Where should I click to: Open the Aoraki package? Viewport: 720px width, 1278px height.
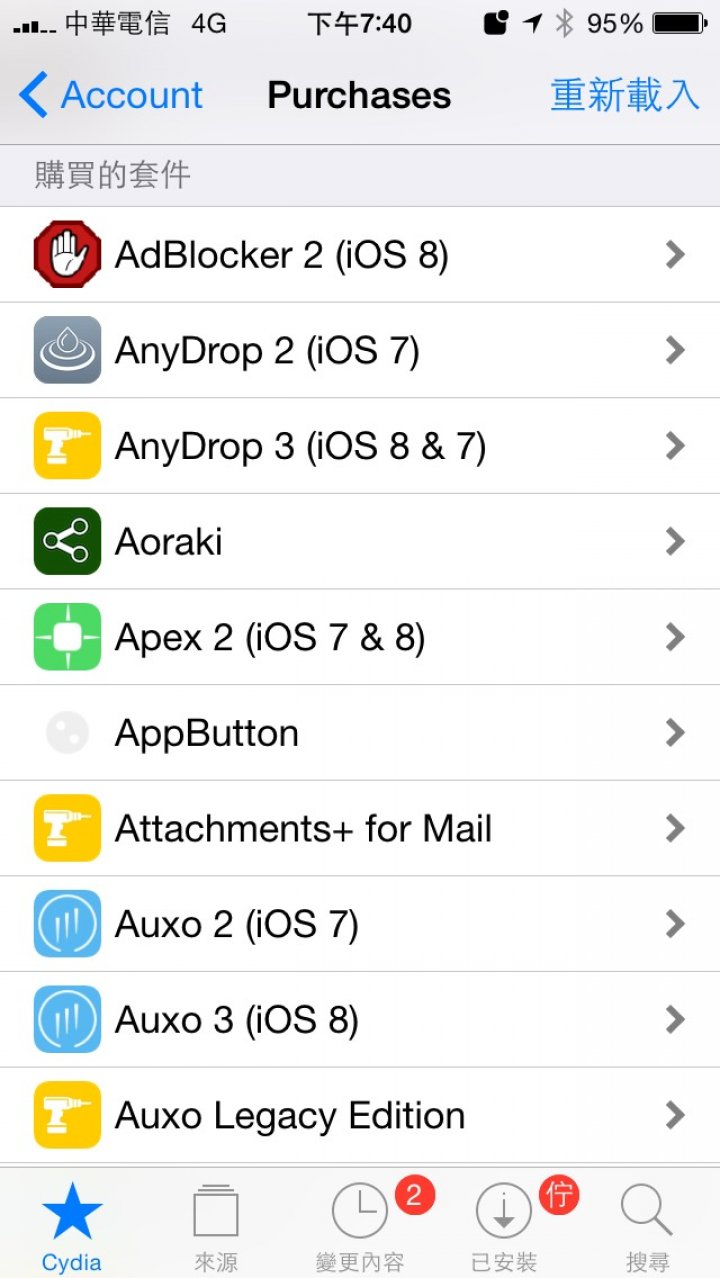click(x=360, y=542)
